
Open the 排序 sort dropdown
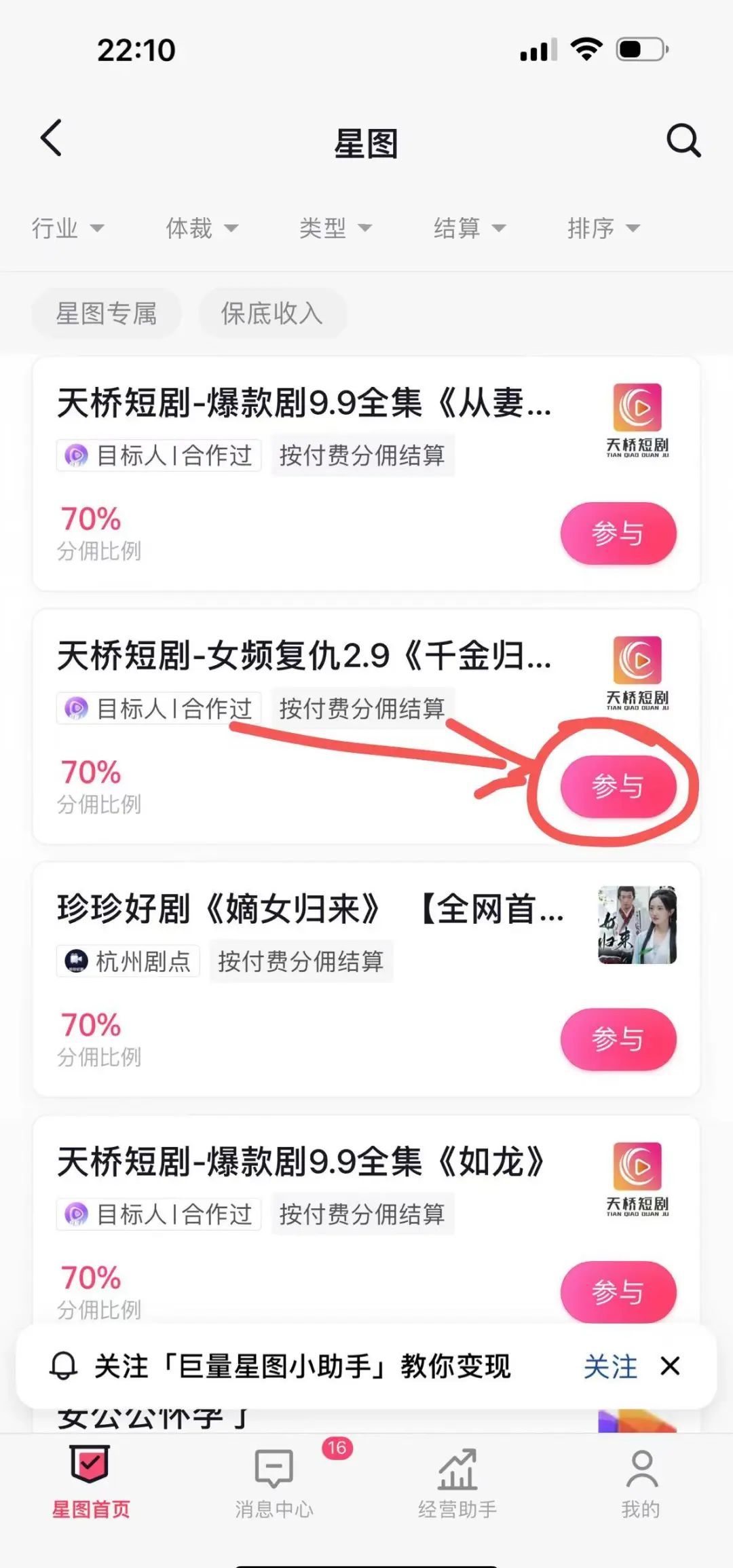click(x=603, y=228)
